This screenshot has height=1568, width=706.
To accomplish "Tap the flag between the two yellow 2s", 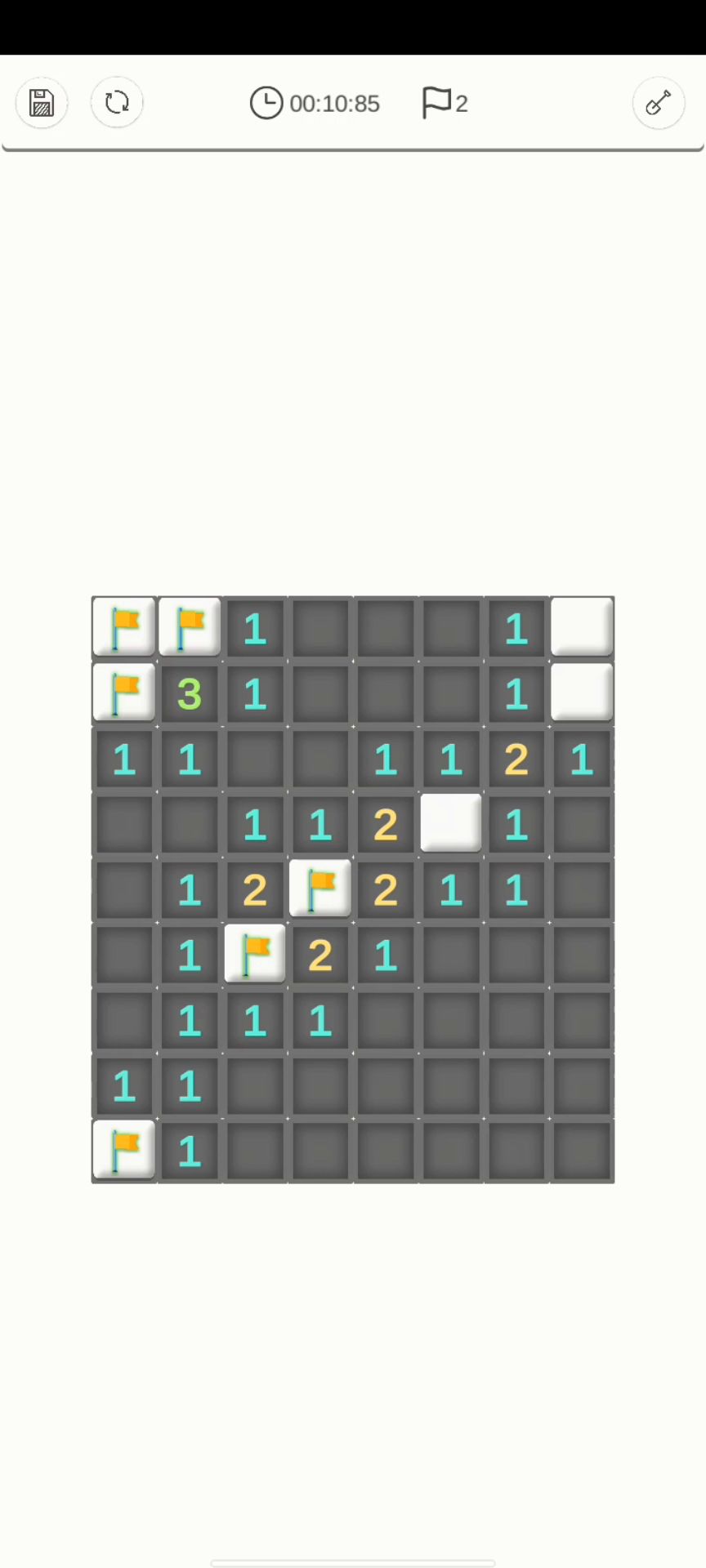I will [x=320, y=889].
